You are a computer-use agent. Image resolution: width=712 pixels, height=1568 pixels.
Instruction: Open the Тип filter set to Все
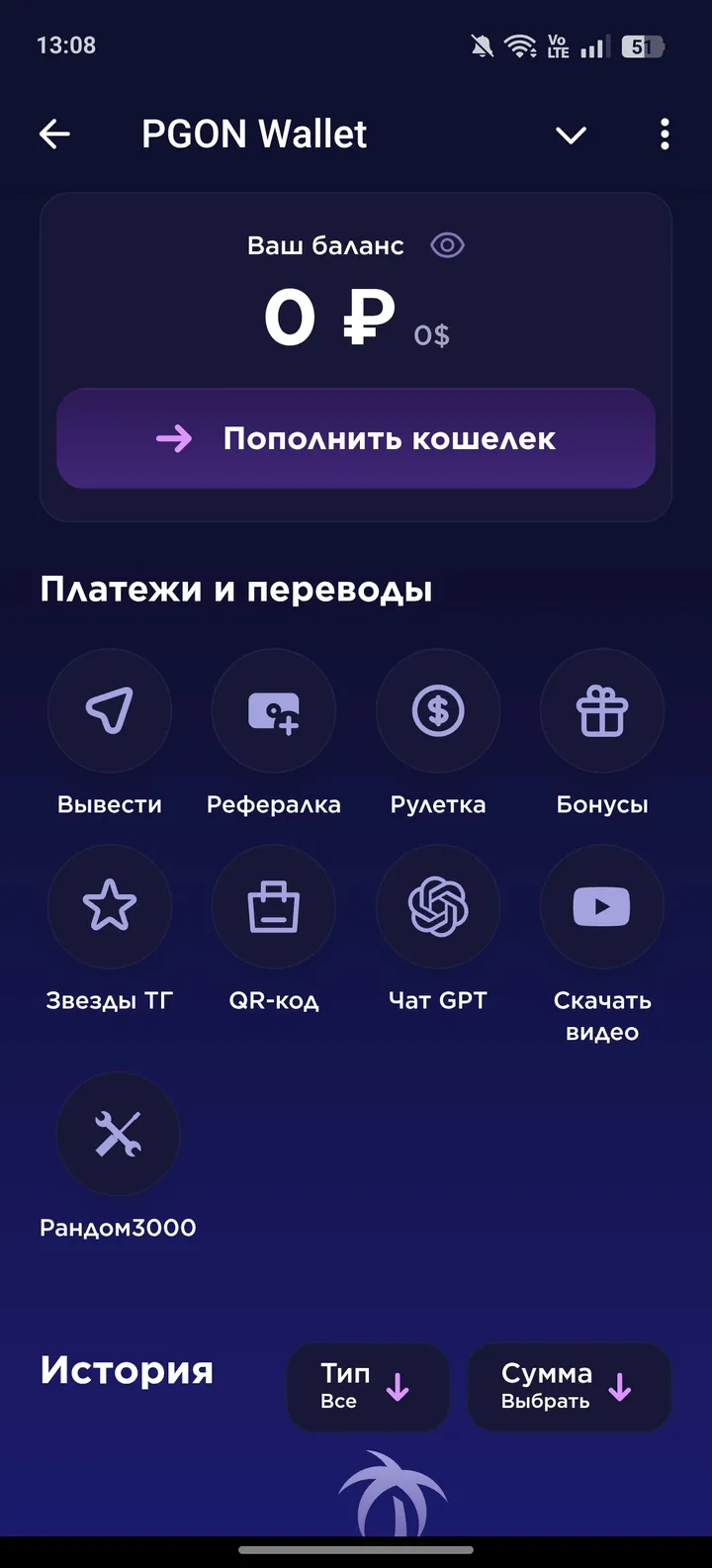(367, 1387)
